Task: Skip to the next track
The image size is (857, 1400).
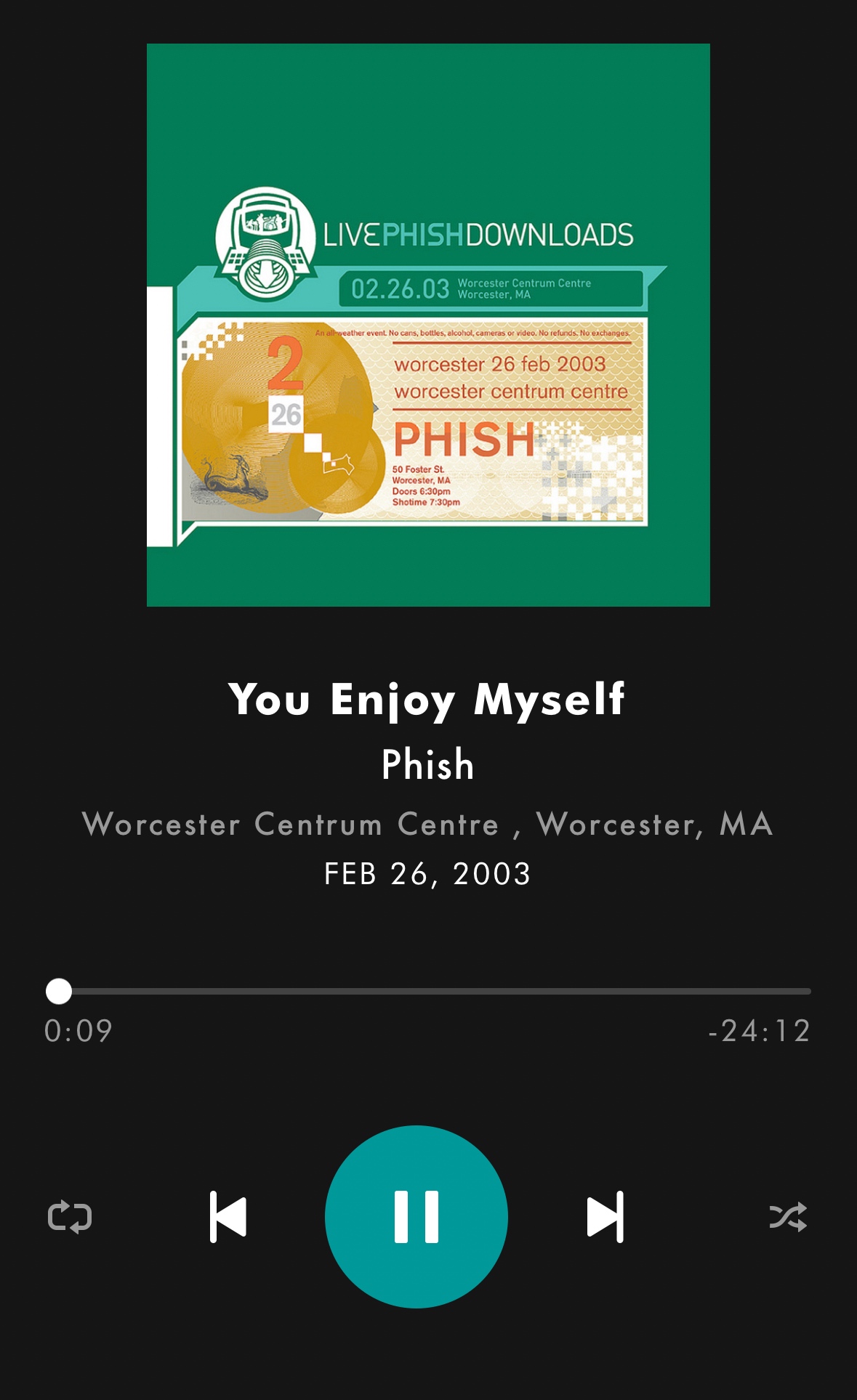Action: tap(605, 1216)
